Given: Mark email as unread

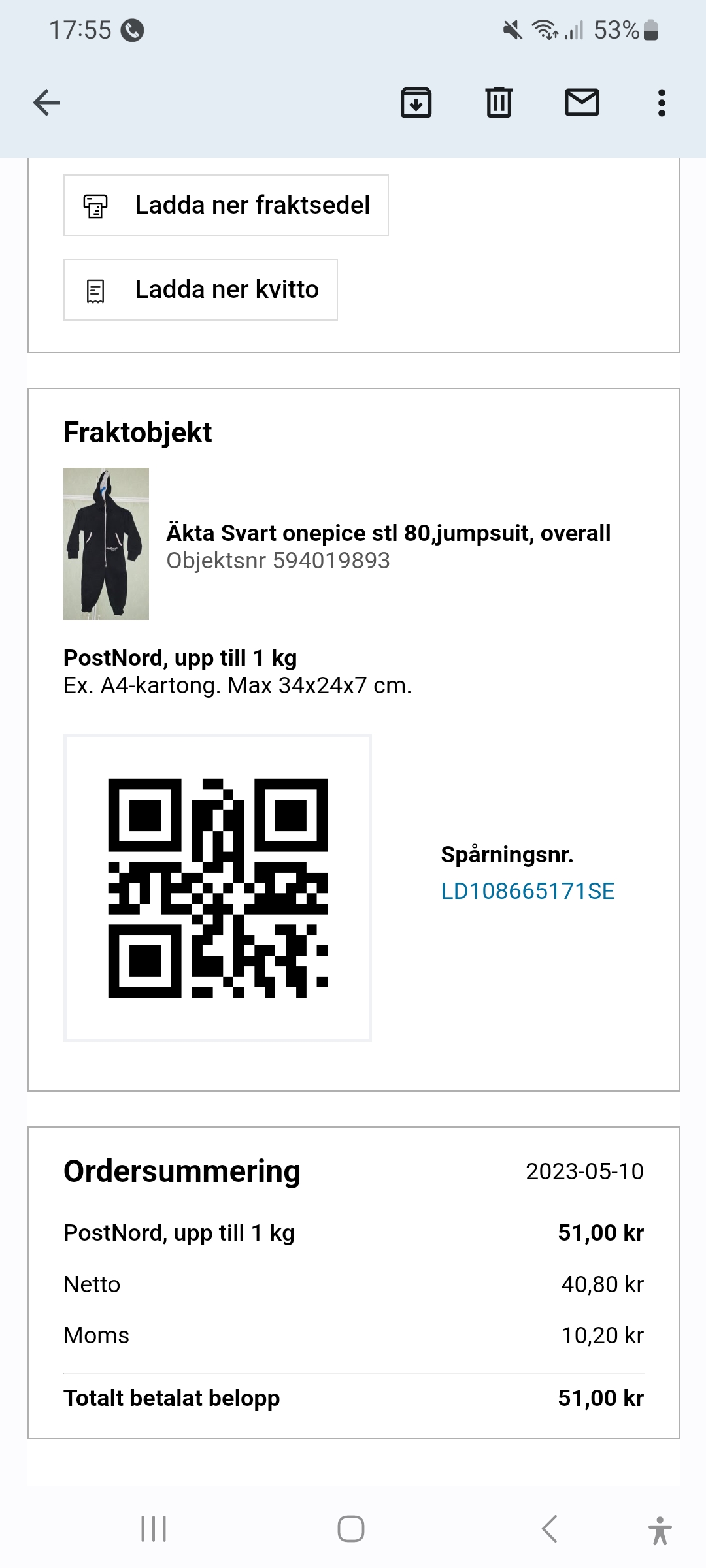Looking at the screenshot, I should [581, 103].
